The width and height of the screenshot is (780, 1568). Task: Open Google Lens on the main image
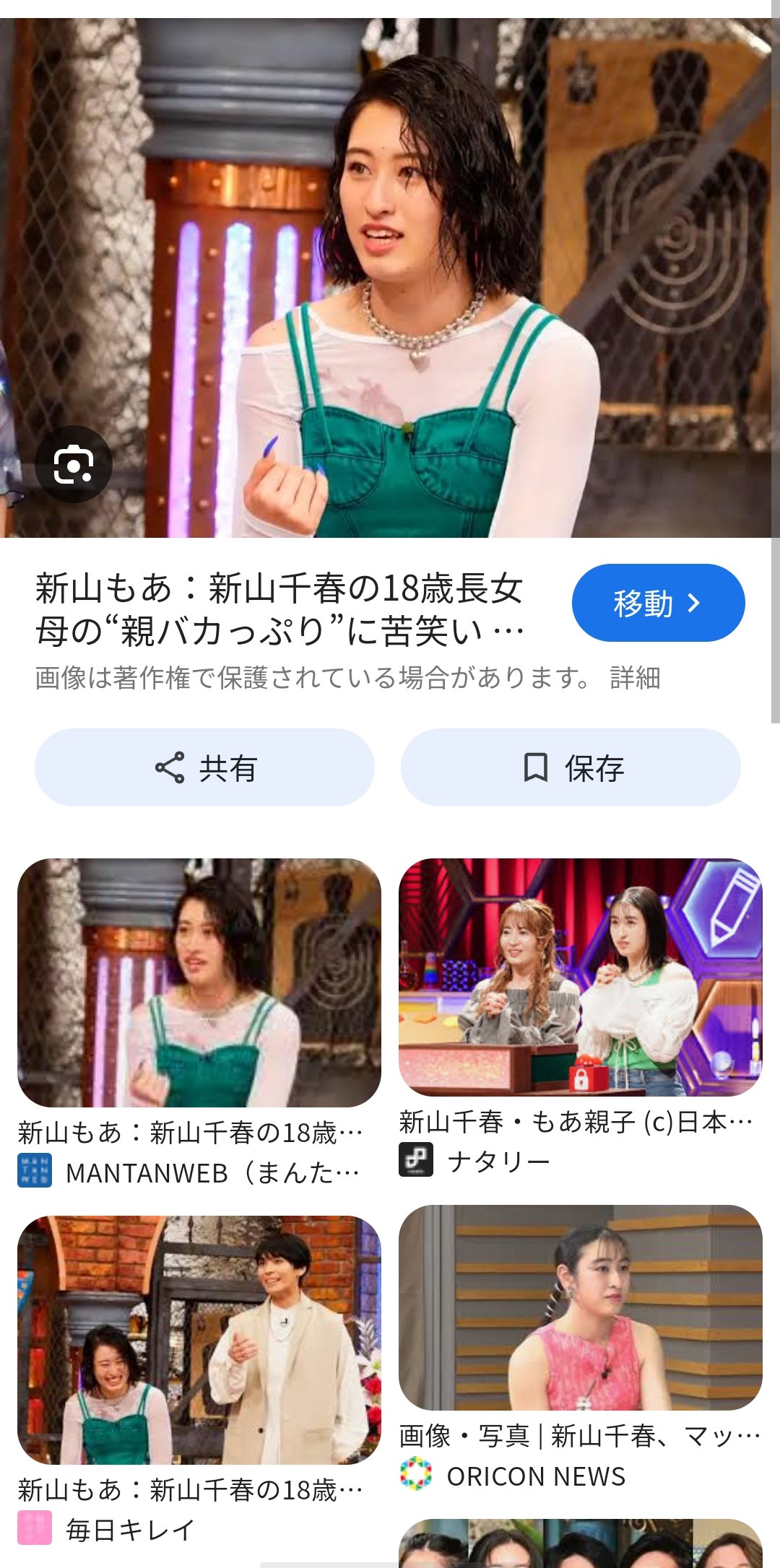[74, 464]
